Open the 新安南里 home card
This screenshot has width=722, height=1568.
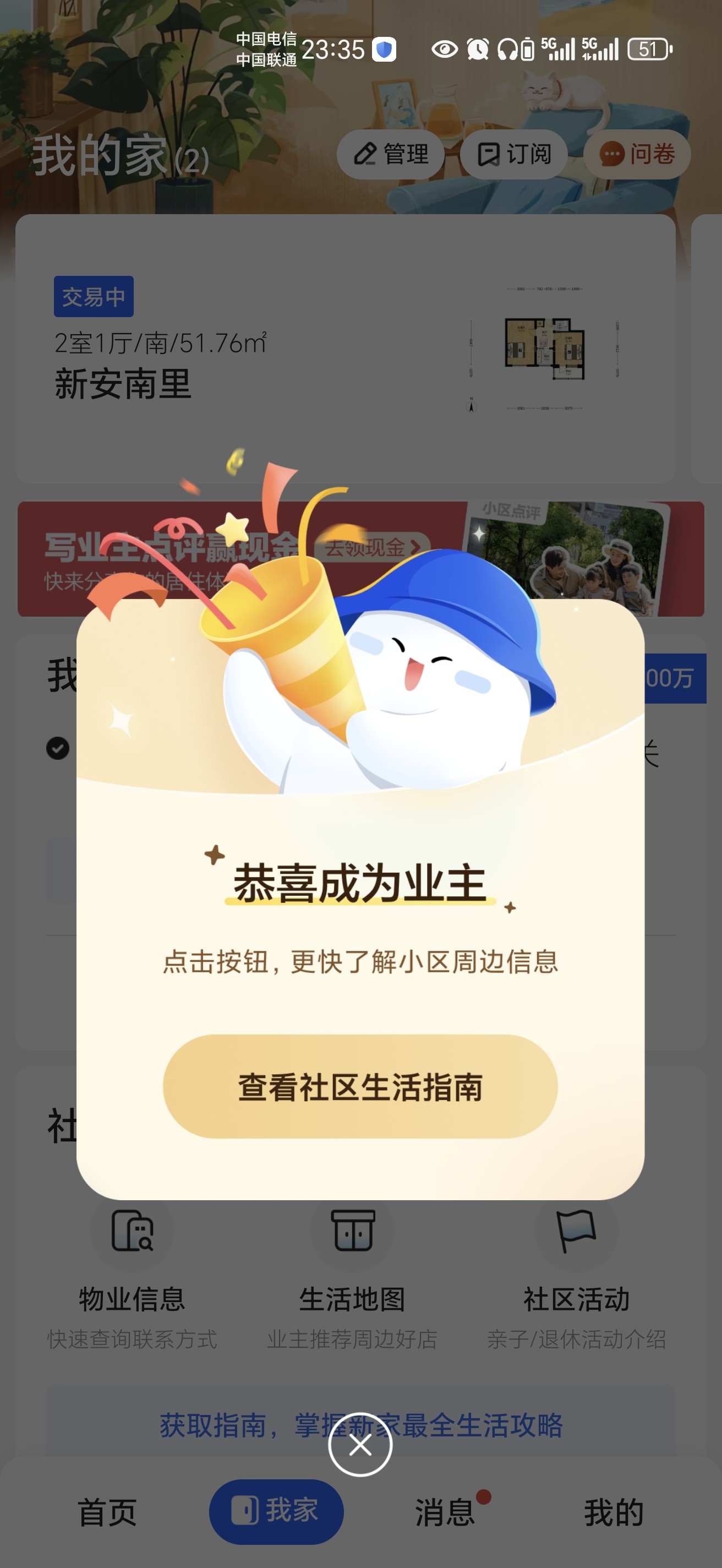point(346,349)
